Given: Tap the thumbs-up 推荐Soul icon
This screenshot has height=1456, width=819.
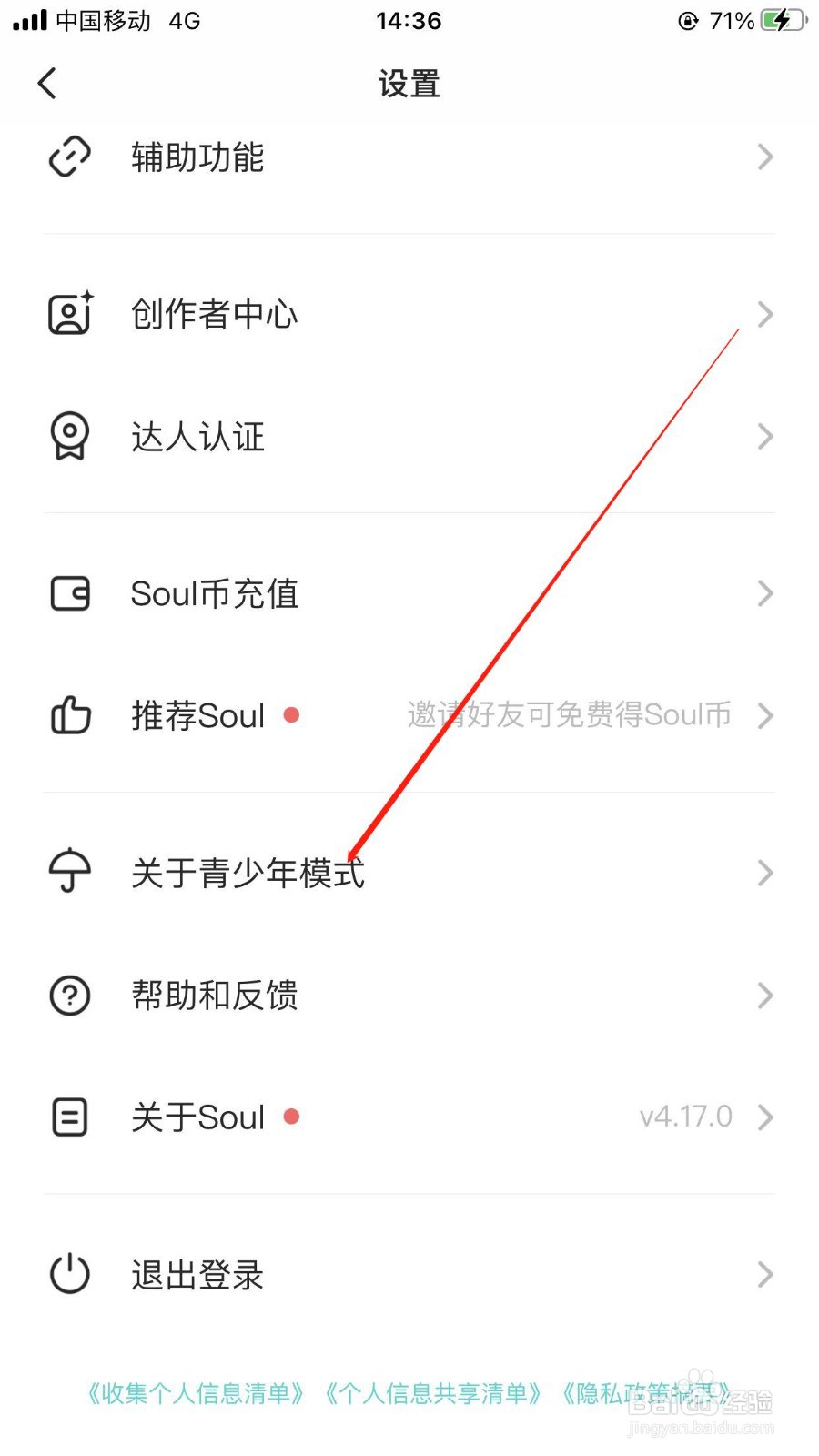Looking at the screenshot, I should click(69, 715).
